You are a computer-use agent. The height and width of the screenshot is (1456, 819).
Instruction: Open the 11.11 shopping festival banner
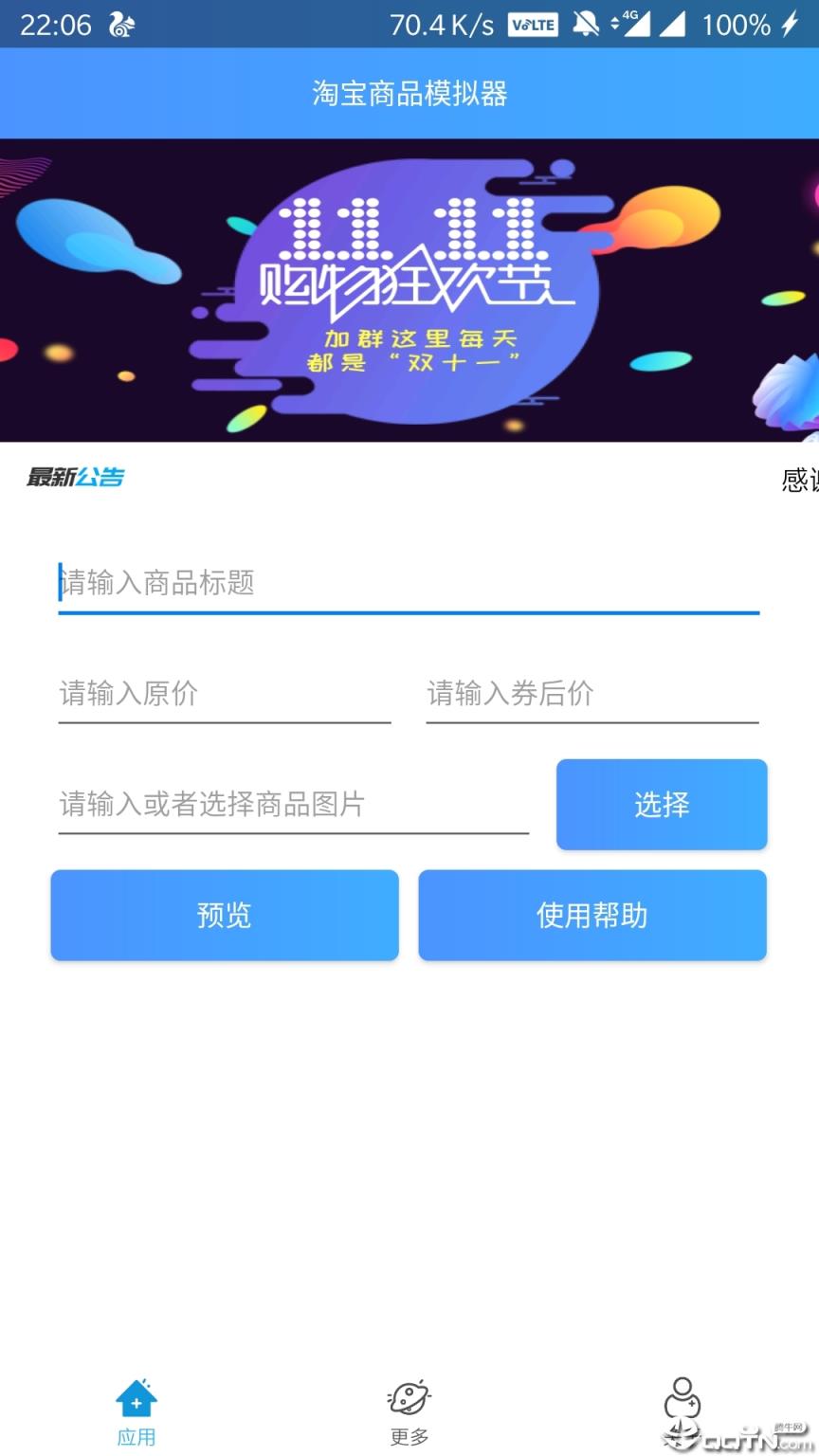click(x=409, y=289)
